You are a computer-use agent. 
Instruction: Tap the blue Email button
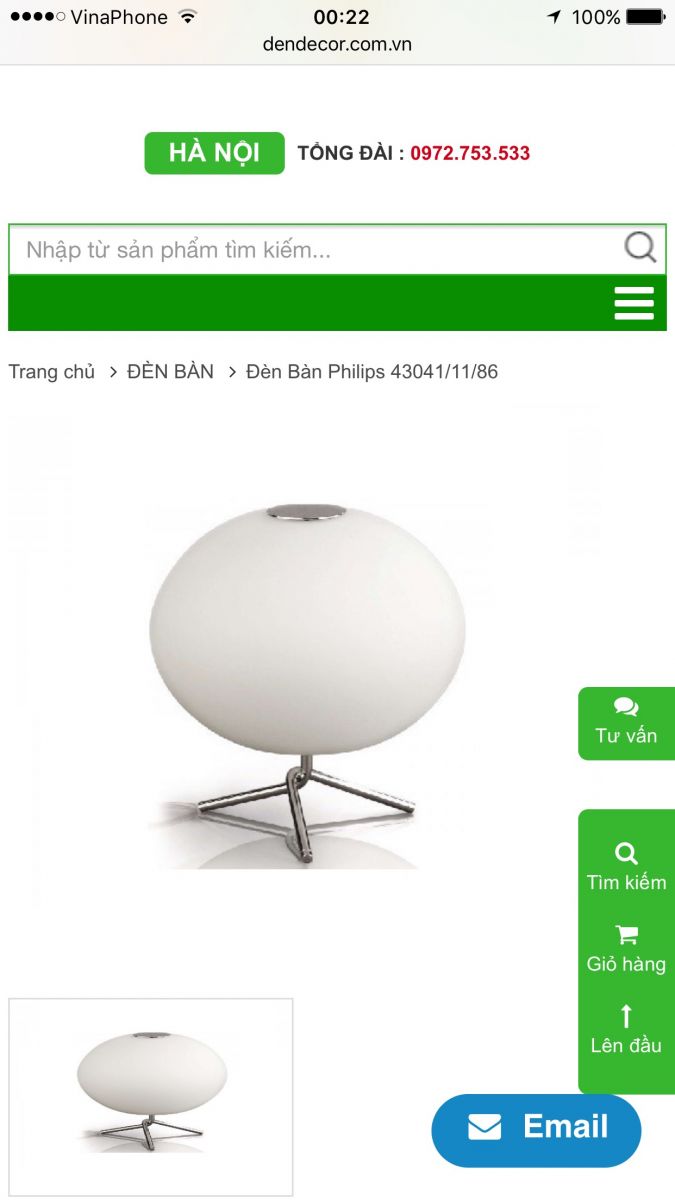pyautogui.click(x=536, y=1130)
